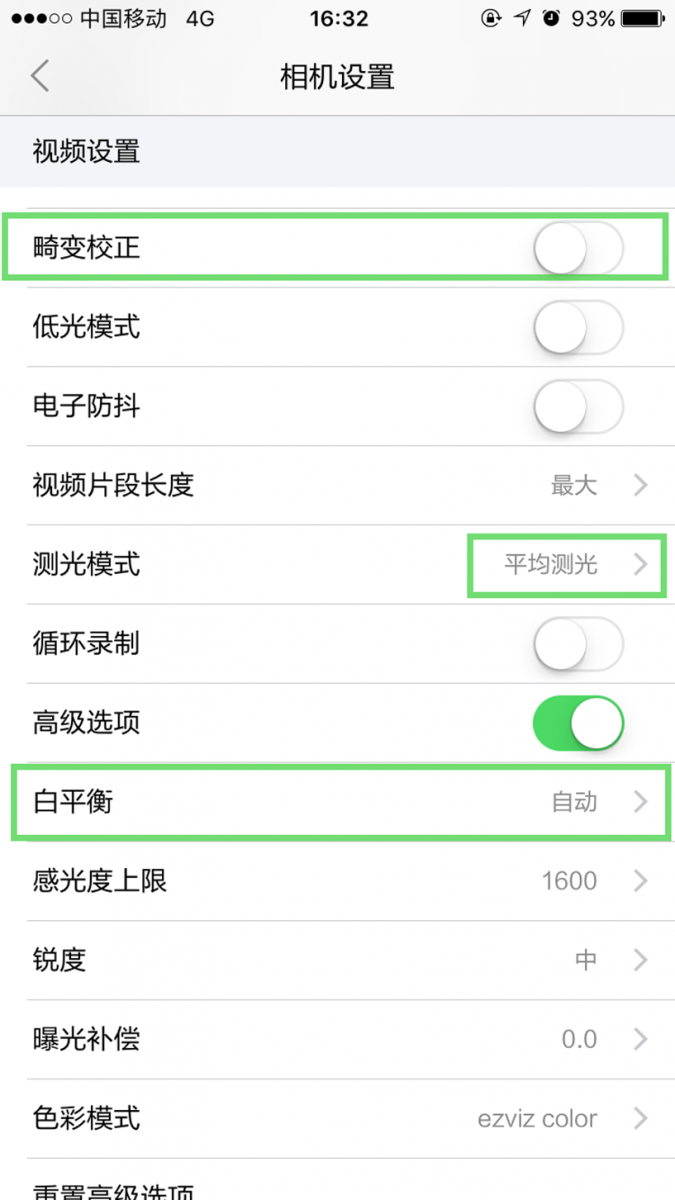This screenshot has width=675, height=1200.
Task: Enable the 畸变校正 switch
Action: click(x=578, y=248)
